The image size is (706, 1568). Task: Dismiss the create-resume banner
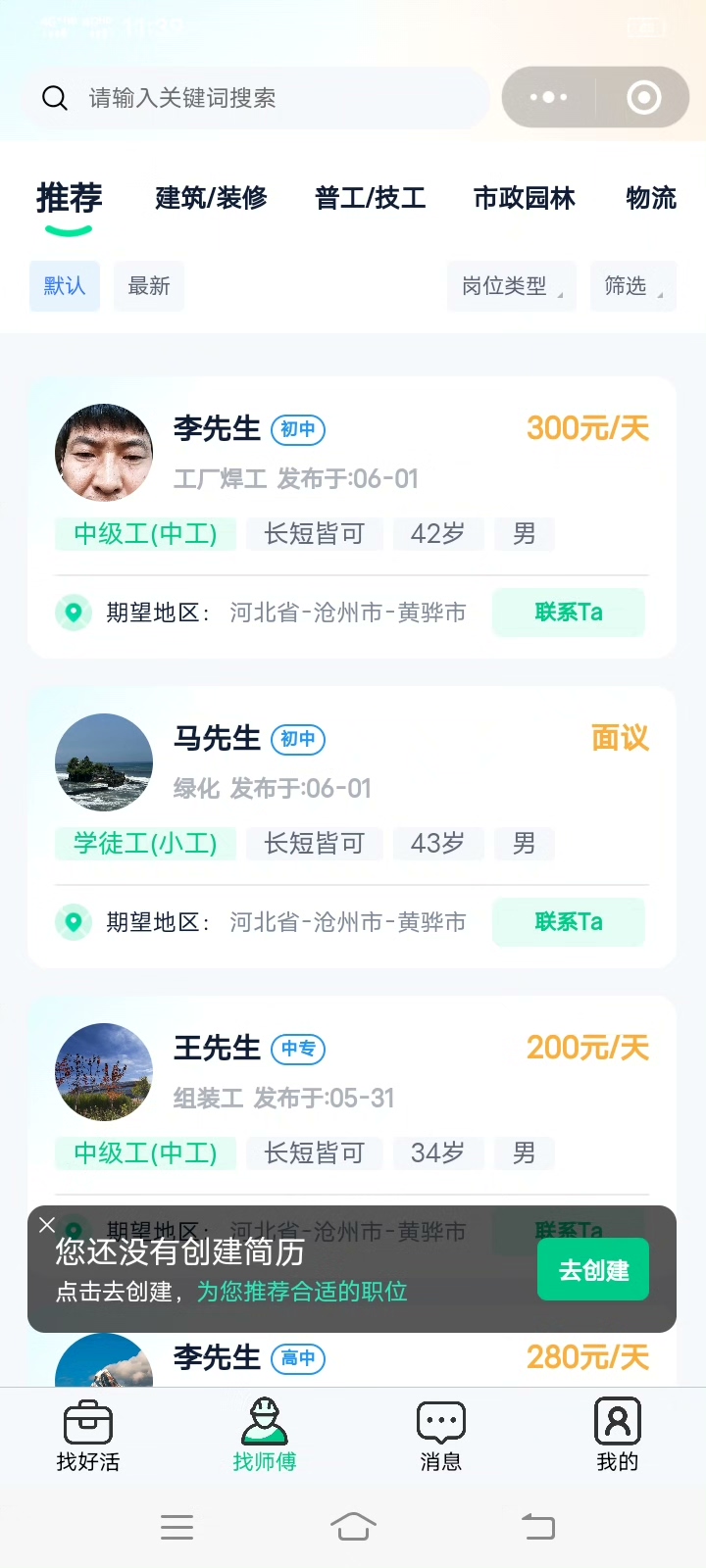click(47, 1224)
